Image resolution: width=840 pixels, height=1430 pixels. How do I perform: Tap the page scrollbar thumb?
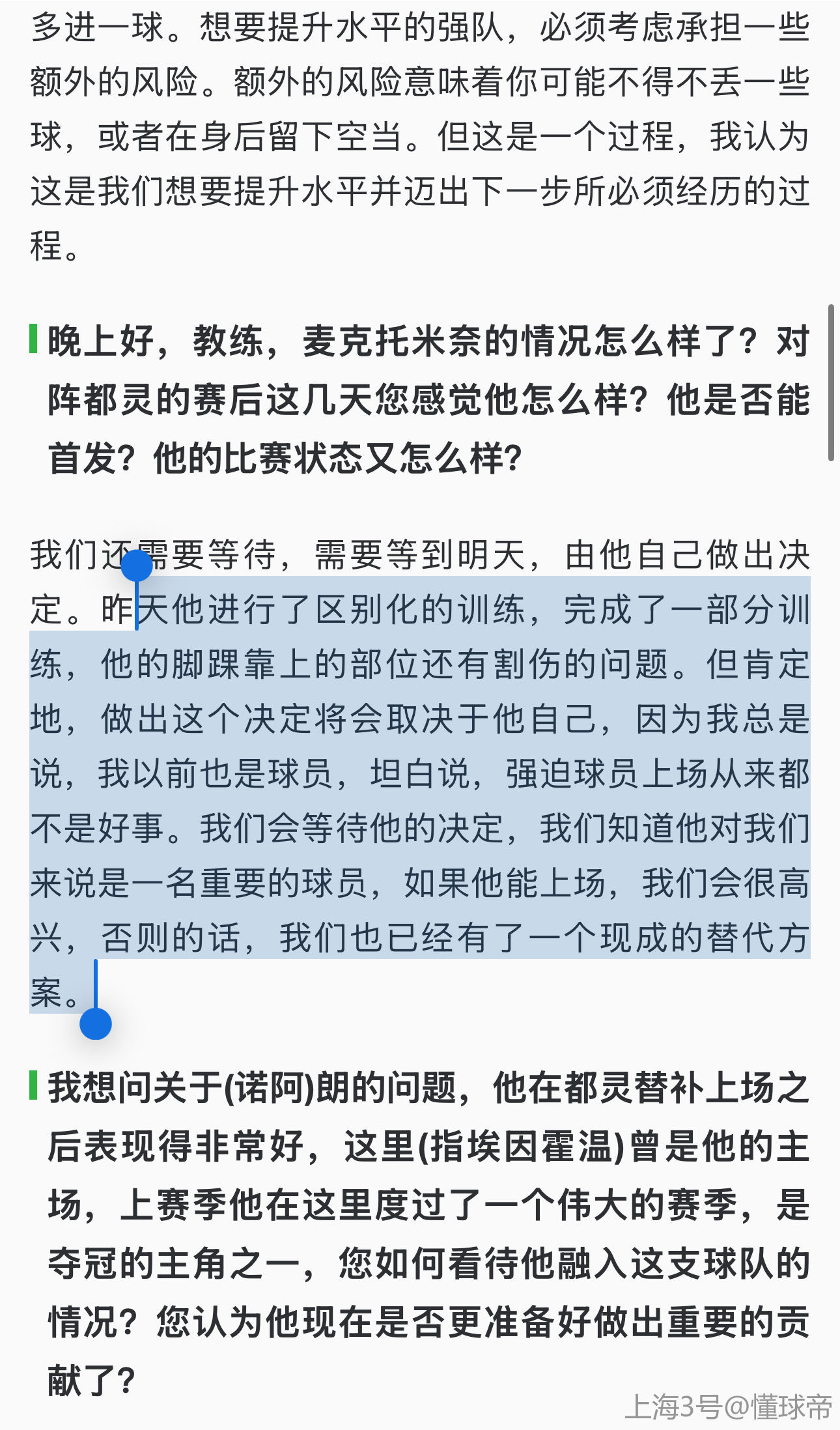[831, 383]
